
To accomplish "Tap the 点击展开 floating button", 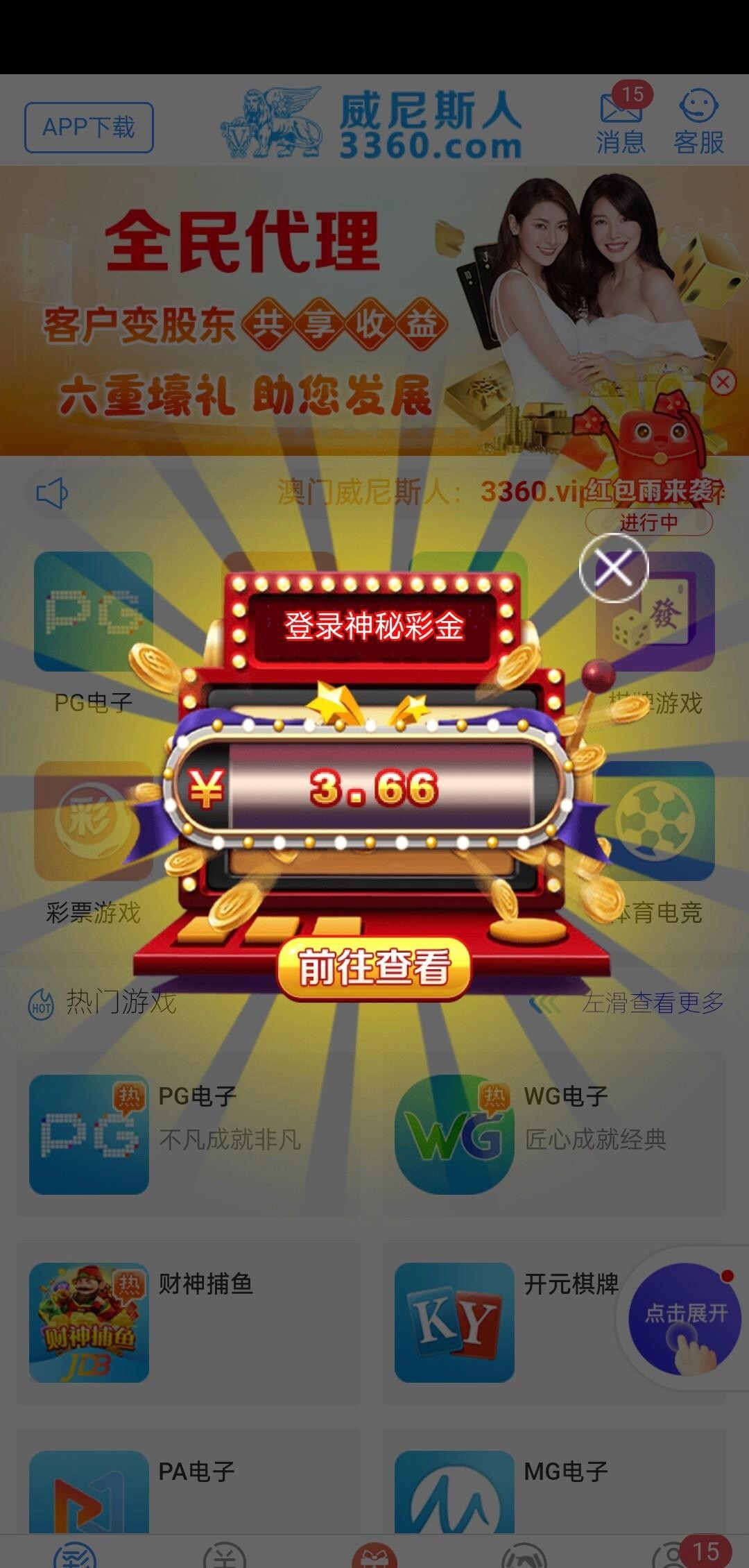I will [x=685, y=1318].
